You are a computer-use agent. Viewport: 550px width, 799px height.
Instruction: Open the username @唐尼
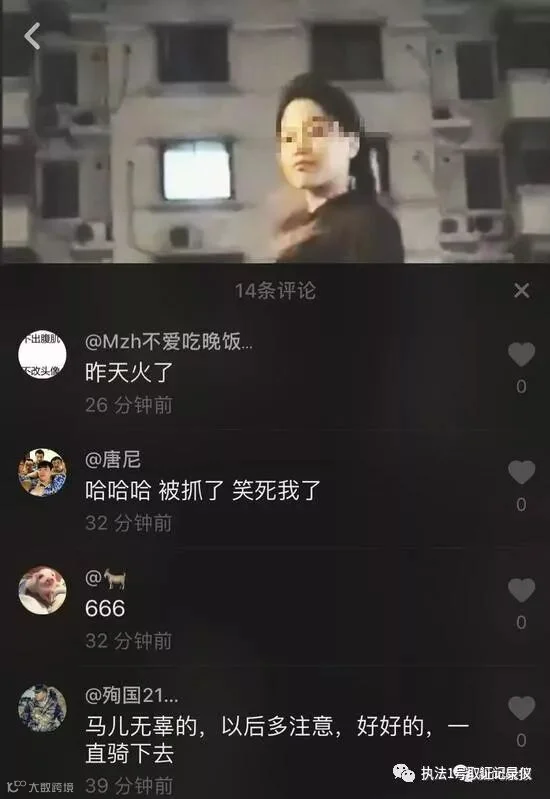click(113, 460)
